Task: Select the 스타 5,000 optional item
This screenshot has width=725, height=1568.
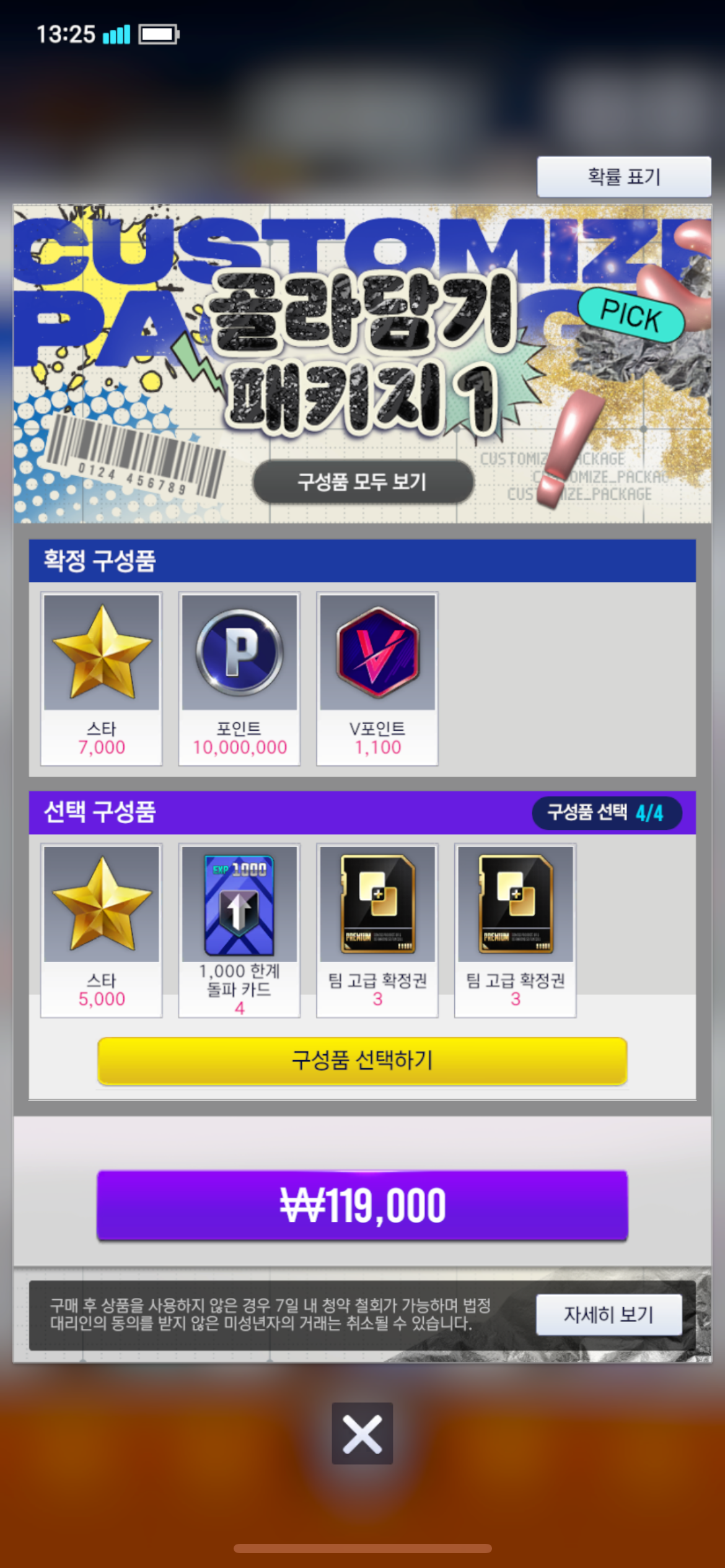Action: click(102, 930)
